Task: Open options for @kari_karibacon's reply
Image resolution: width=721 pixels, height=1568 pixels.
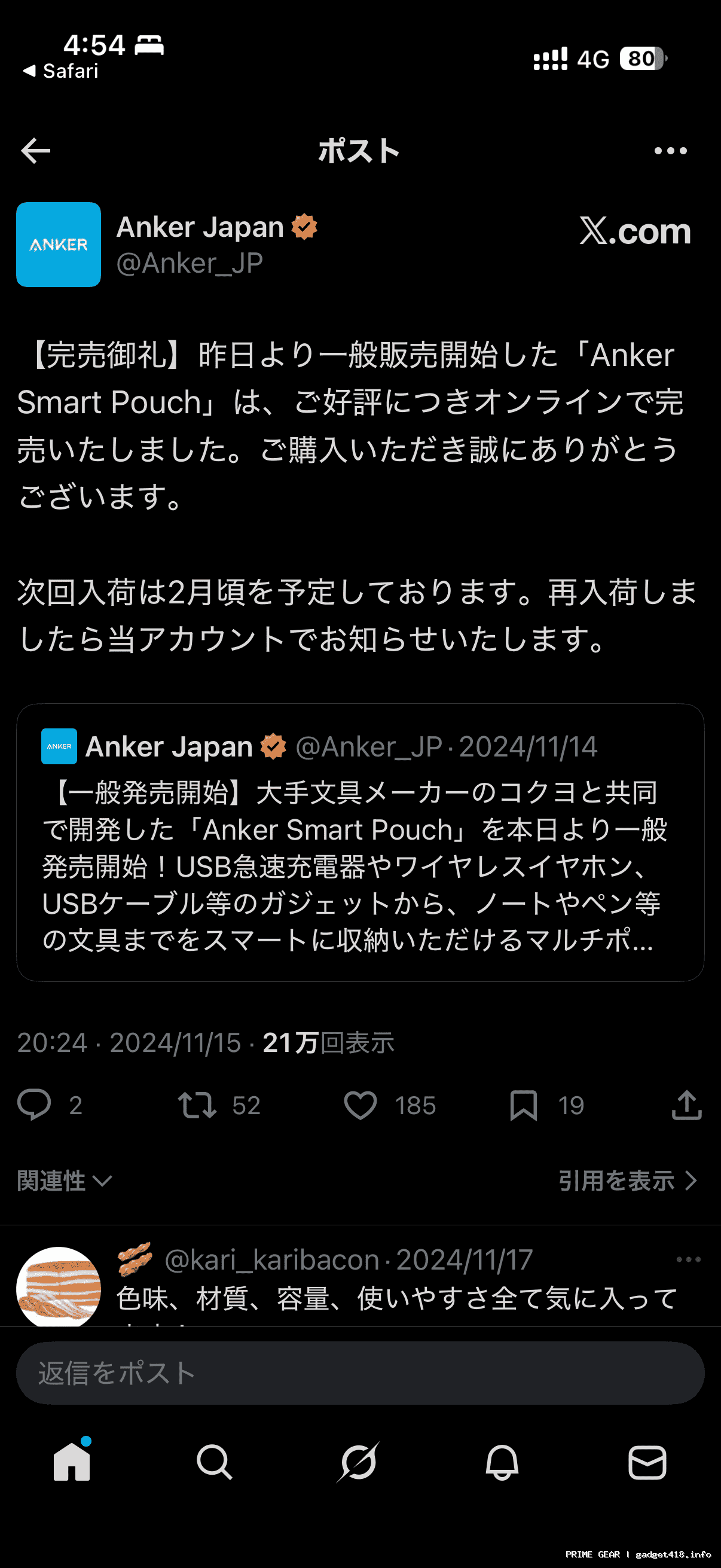Action: (x=688, y=1259)
